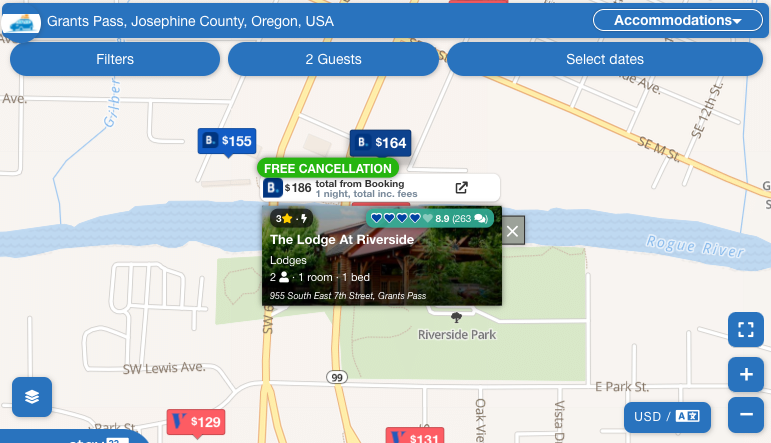Open the Filters button
Screen dimensions: 771x443
pos(115,59)
